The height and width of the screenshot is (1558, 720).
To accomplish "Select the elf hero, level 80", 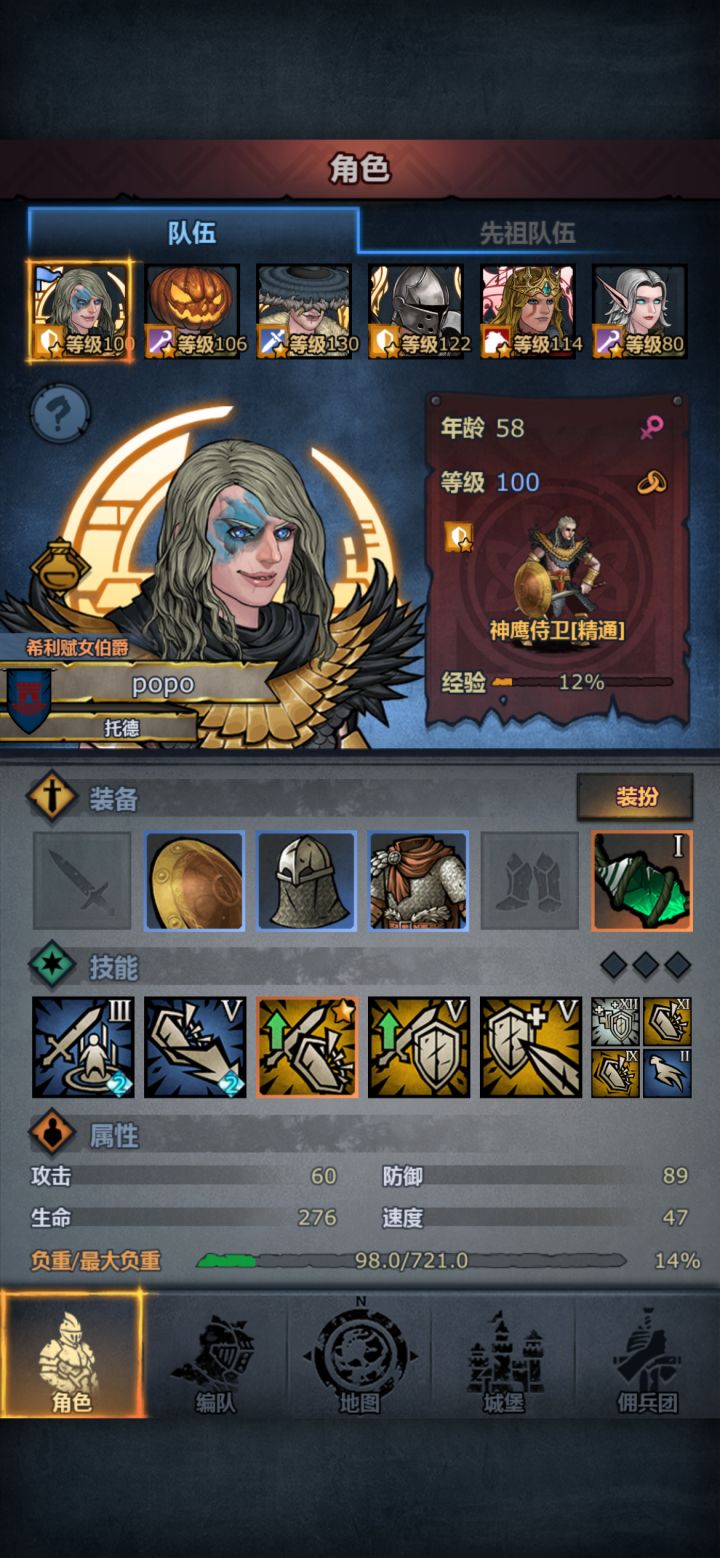I will coord(640,311).
